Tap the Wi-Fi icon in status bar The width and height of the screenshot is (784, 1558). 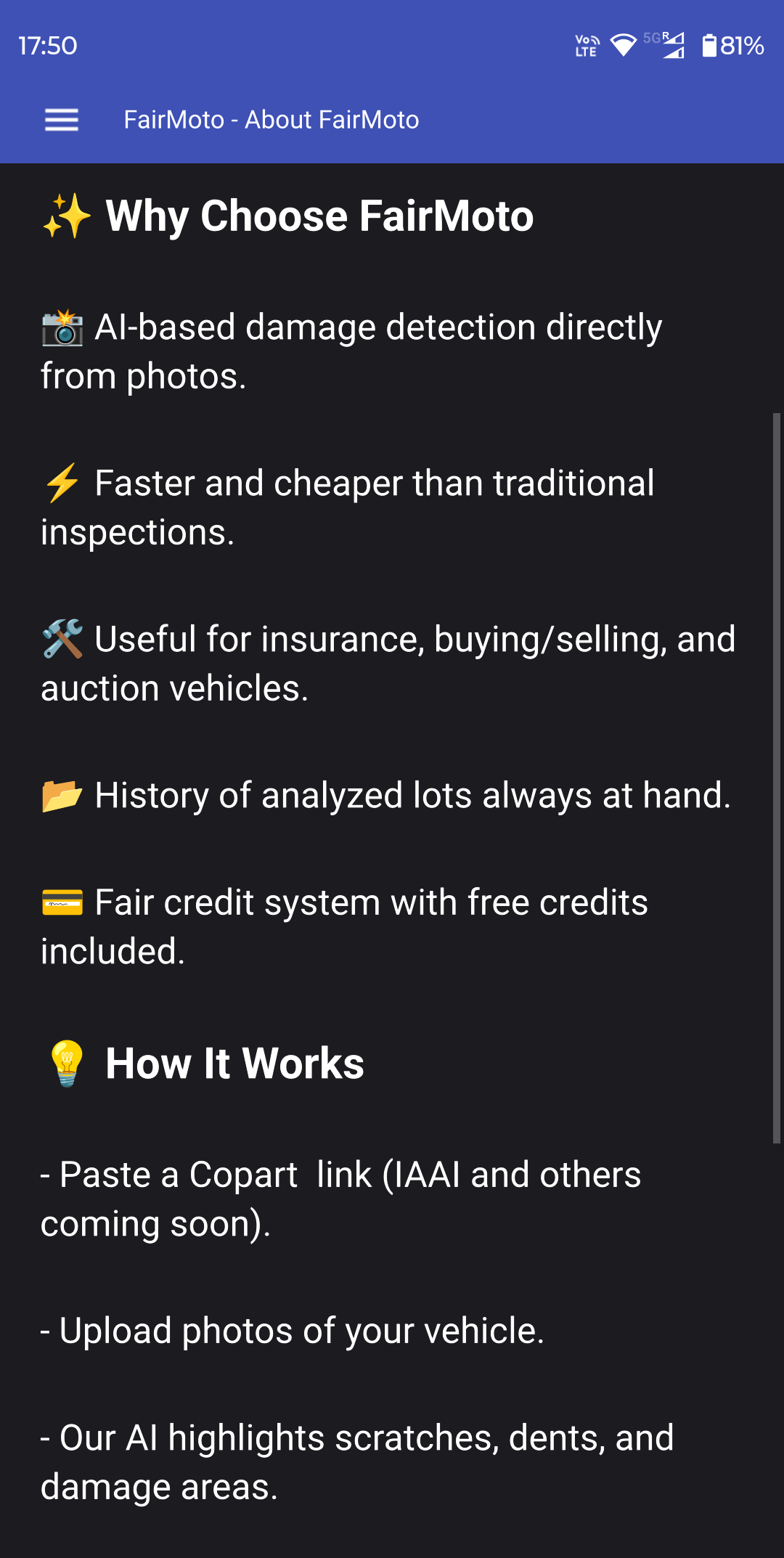(623, 45)
